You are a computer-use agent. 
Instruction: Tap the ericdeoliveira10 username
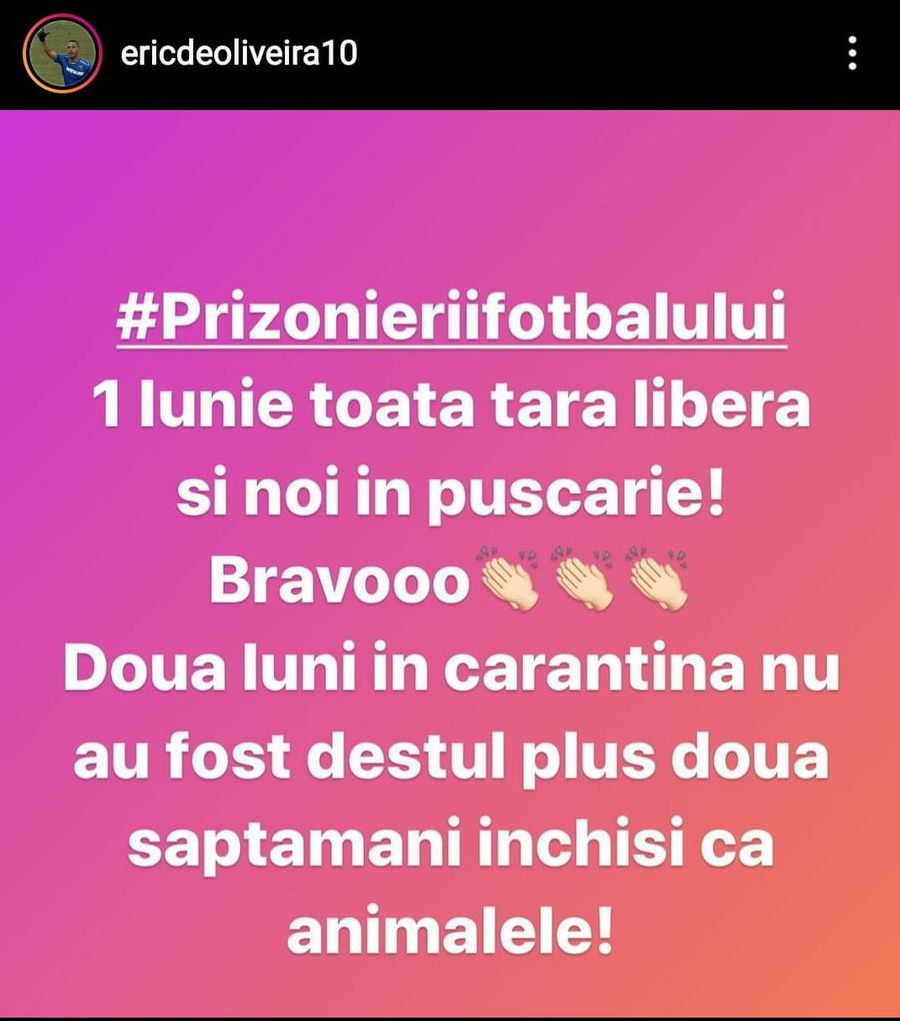(238, 53)
